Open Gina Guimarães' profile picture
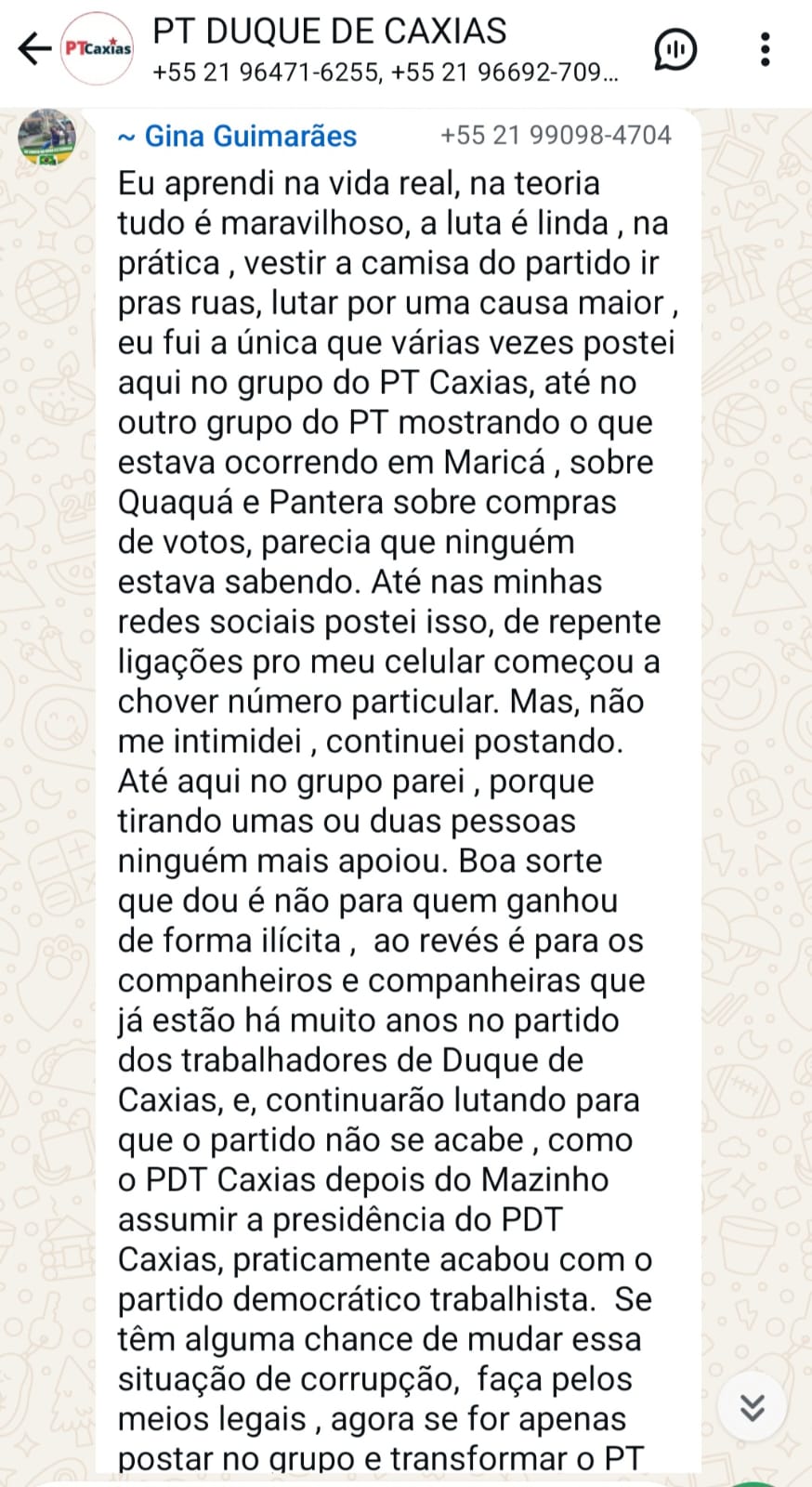 [x=47, y=138]
